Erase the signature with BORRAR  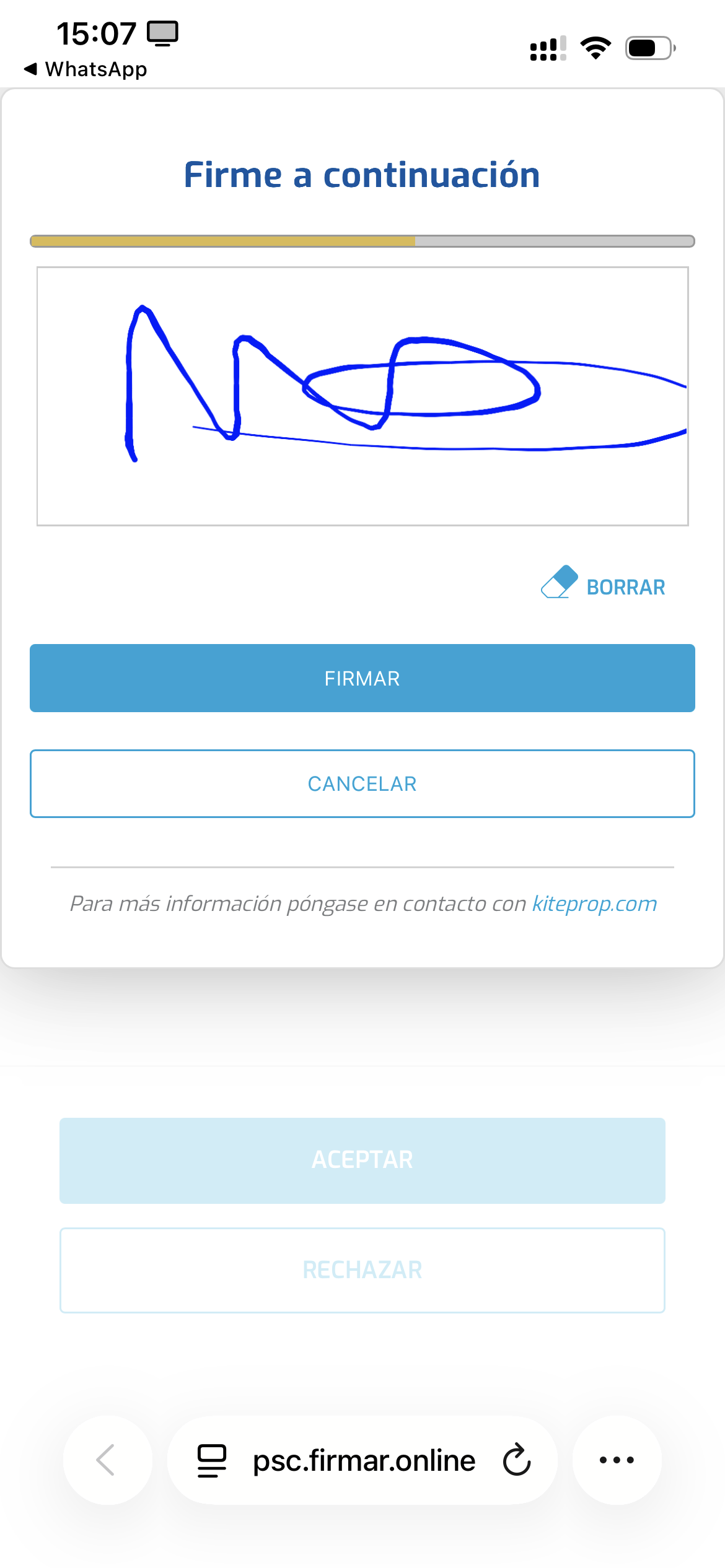click(x=604, y=586)
